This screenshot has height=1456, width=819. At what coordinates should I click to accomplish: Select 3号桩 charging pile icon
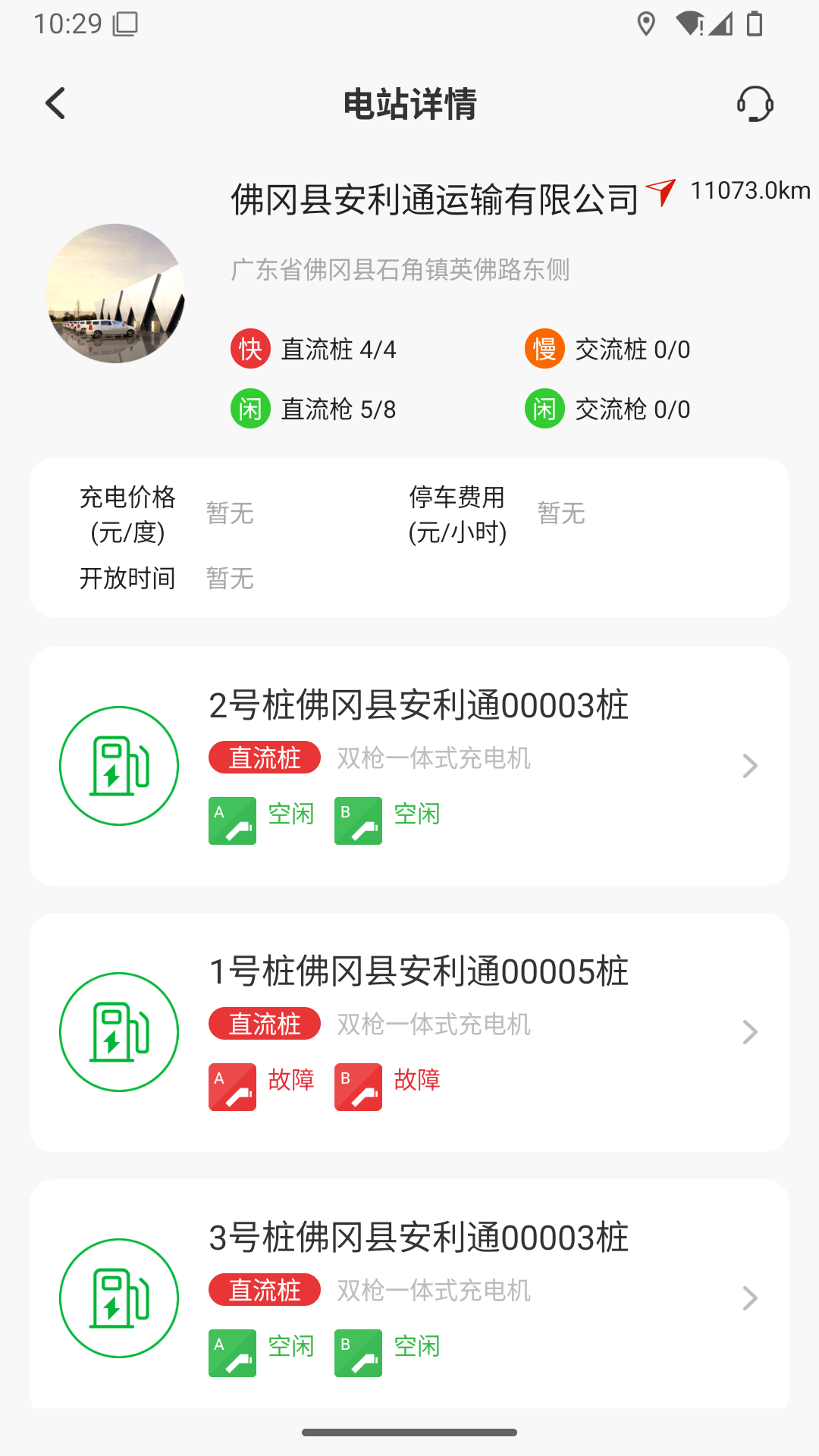pos(118,1298)
